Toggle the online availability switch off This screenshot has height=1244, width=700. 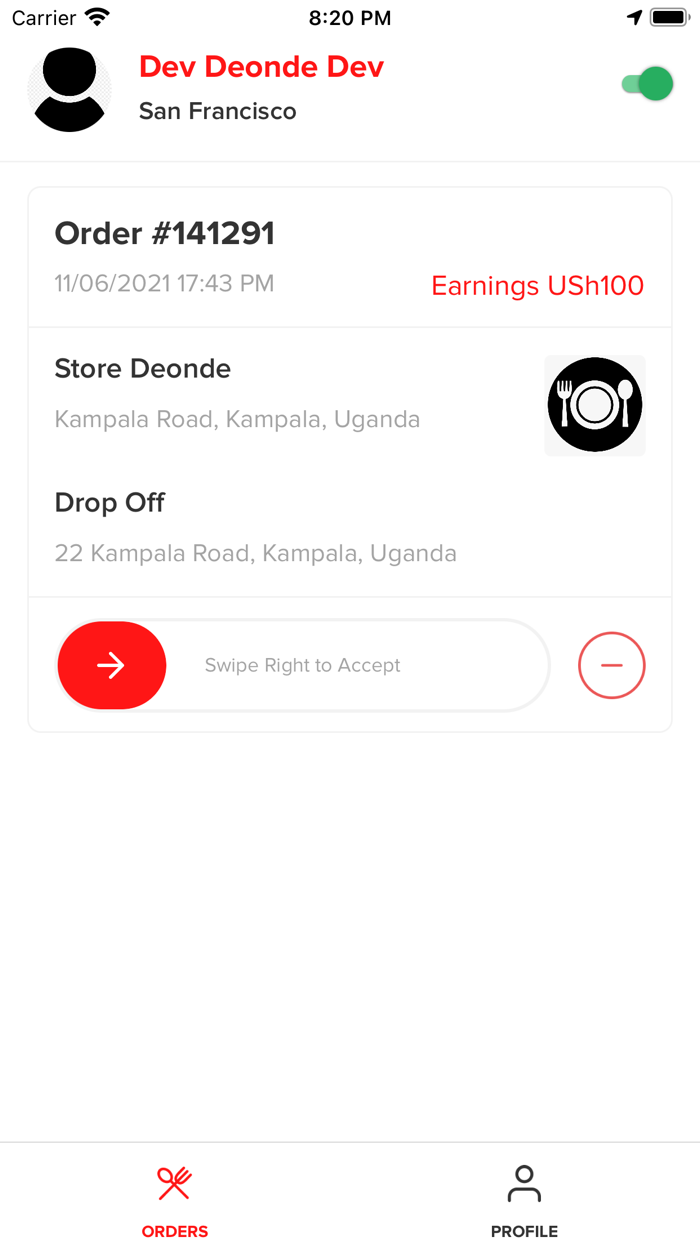[x=647, y=84]
